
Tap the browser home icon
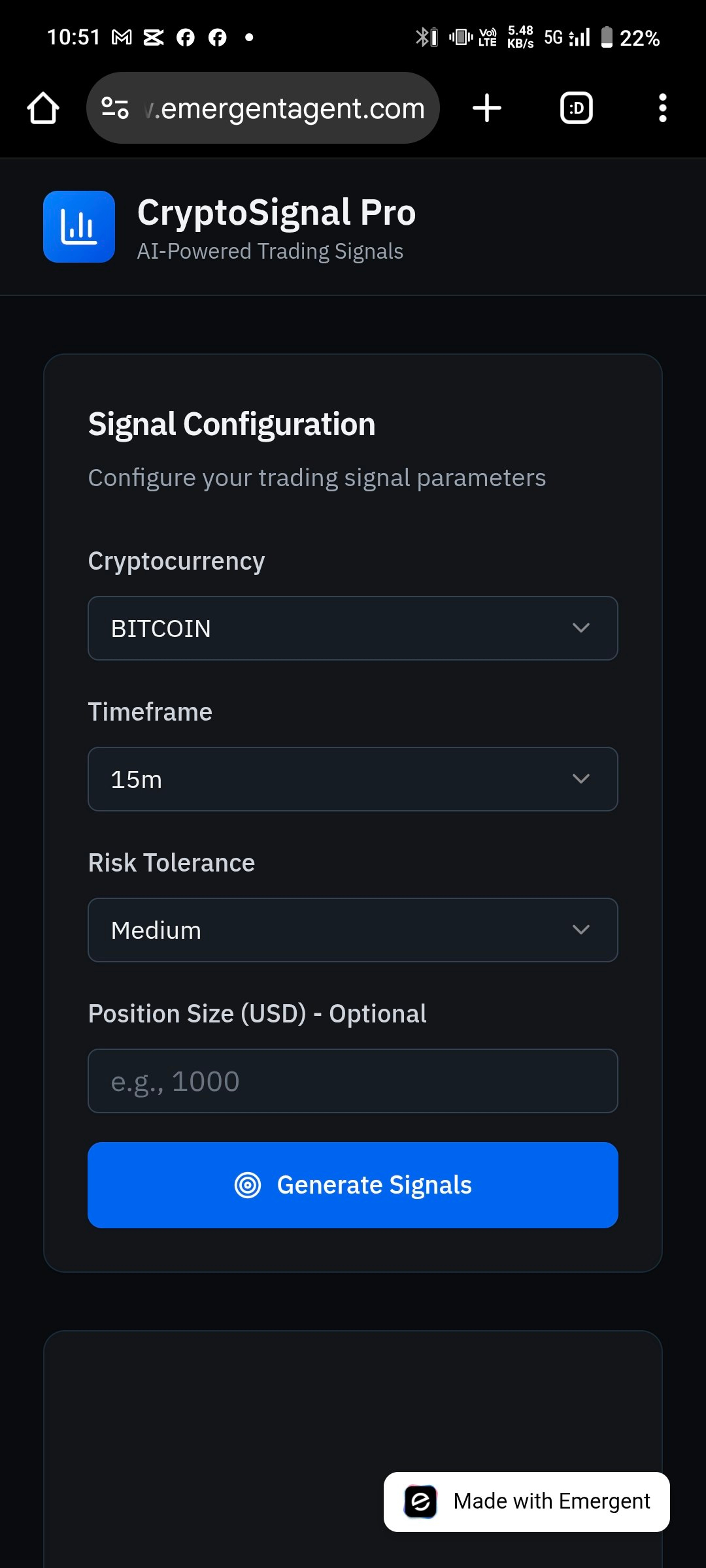coord(42,108)
